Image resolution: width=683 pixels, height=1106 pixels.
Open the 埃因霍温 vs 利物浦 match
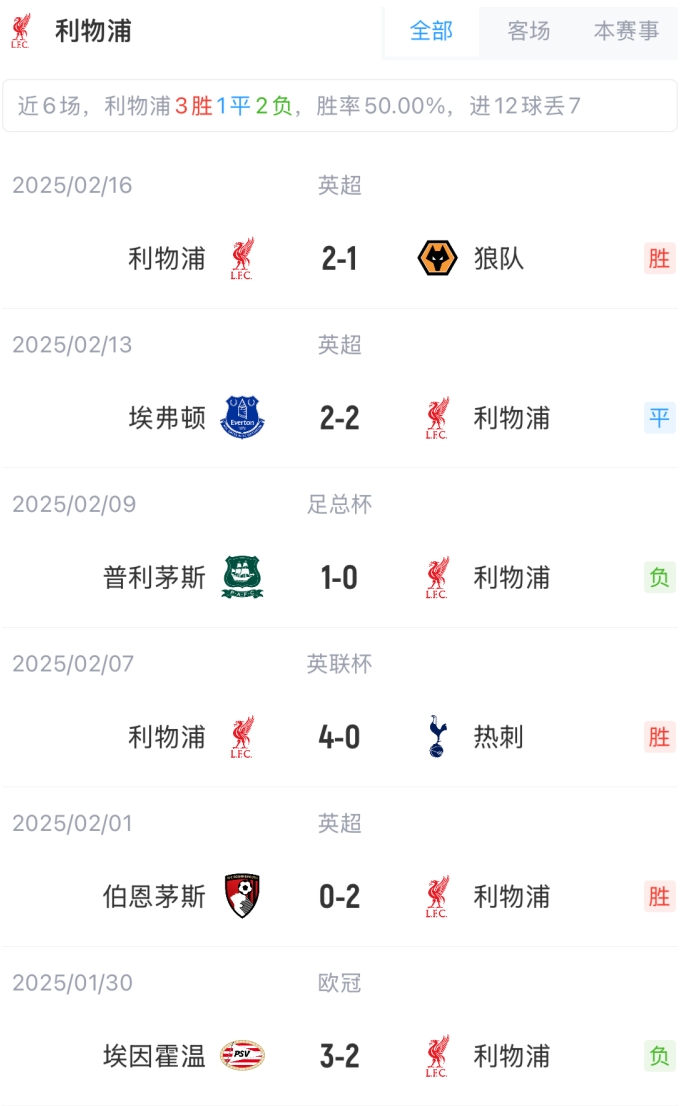340,1056
